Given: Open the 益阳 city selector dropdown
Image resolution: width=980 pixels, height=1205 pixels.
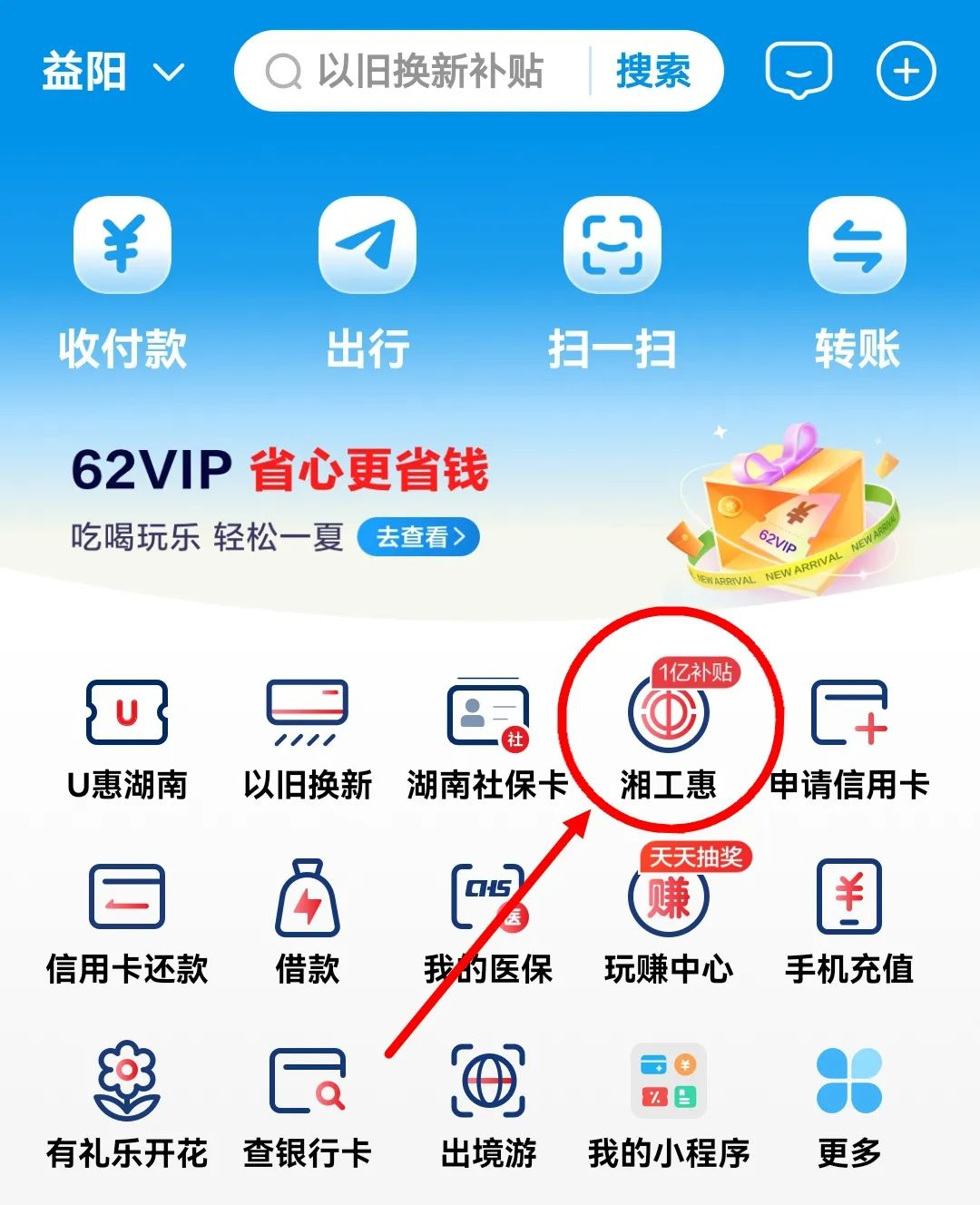Looking at the screenshot, I should 113,72.
